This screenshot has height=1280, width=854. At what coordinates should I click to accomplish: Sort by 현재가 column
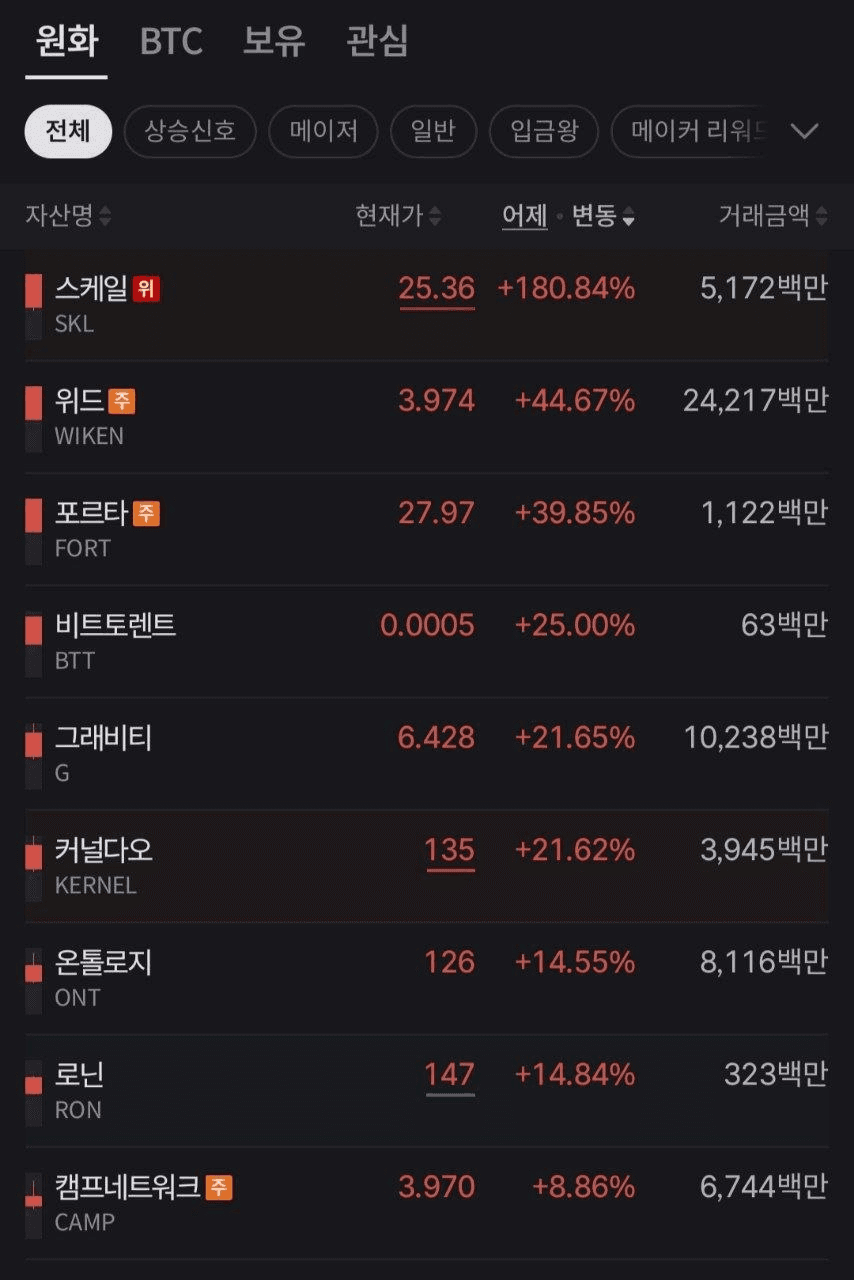pos(398,216)
